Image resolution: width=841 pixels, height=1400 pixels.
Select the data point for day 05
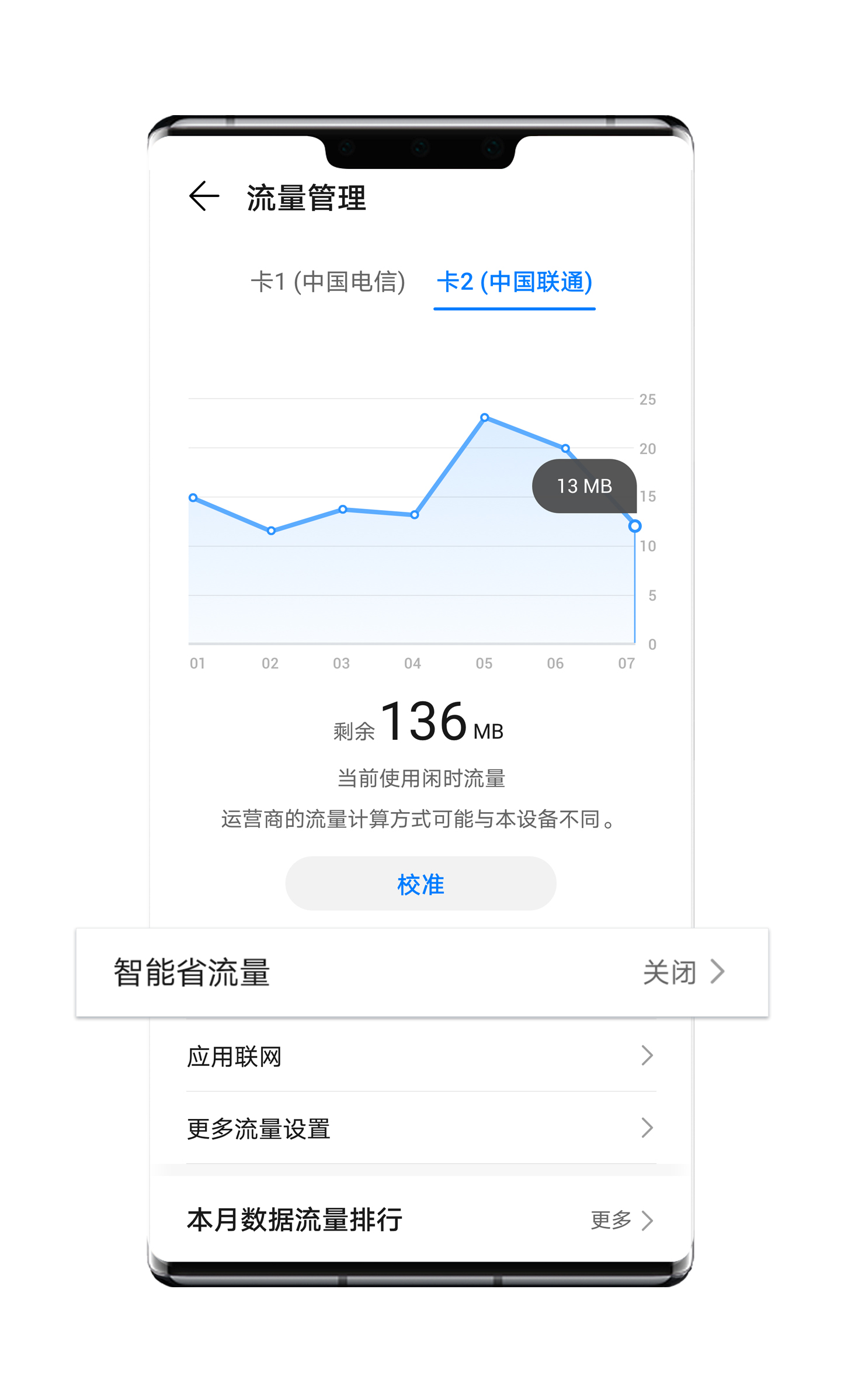point(485,417)
